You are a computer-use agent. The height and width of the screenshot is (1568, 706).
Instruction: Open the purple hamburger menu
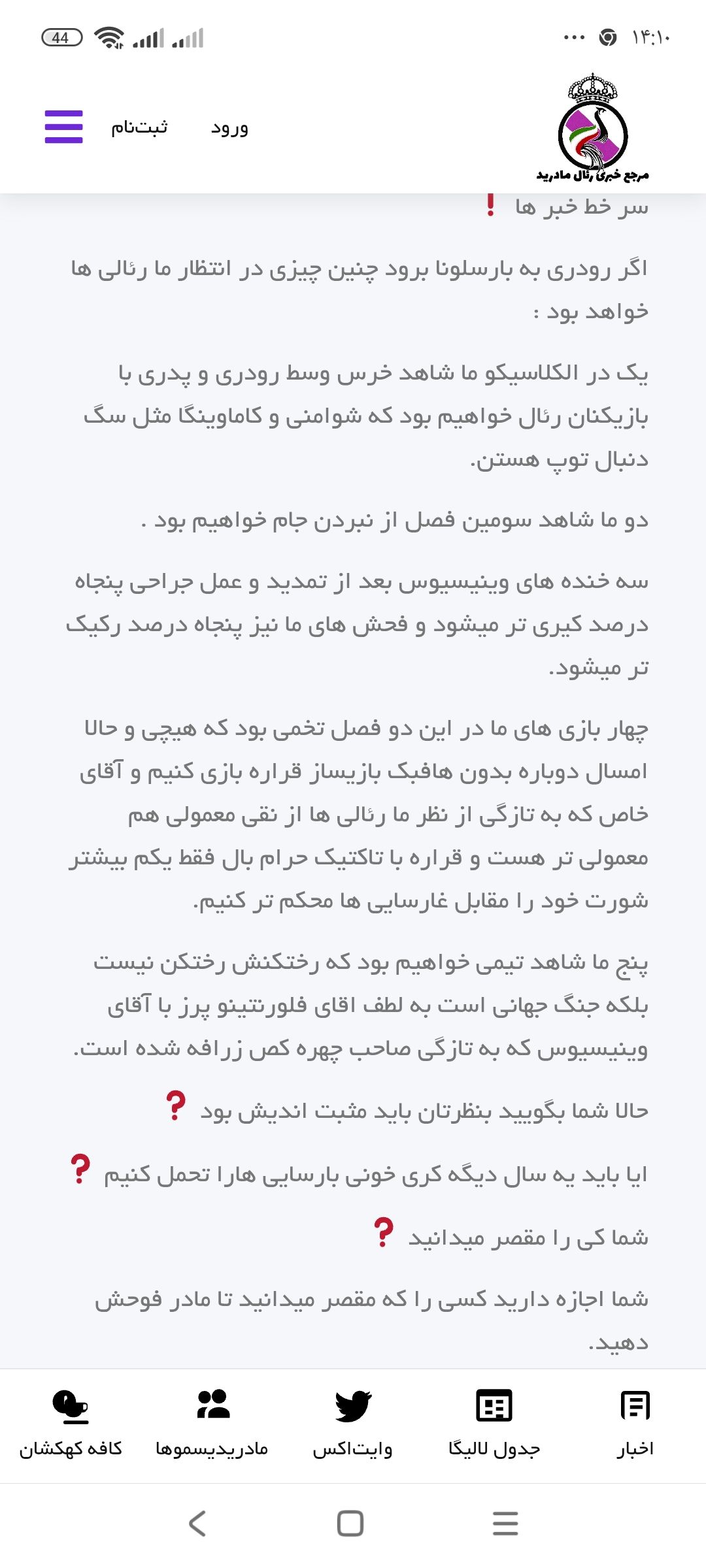click(63, 127)
